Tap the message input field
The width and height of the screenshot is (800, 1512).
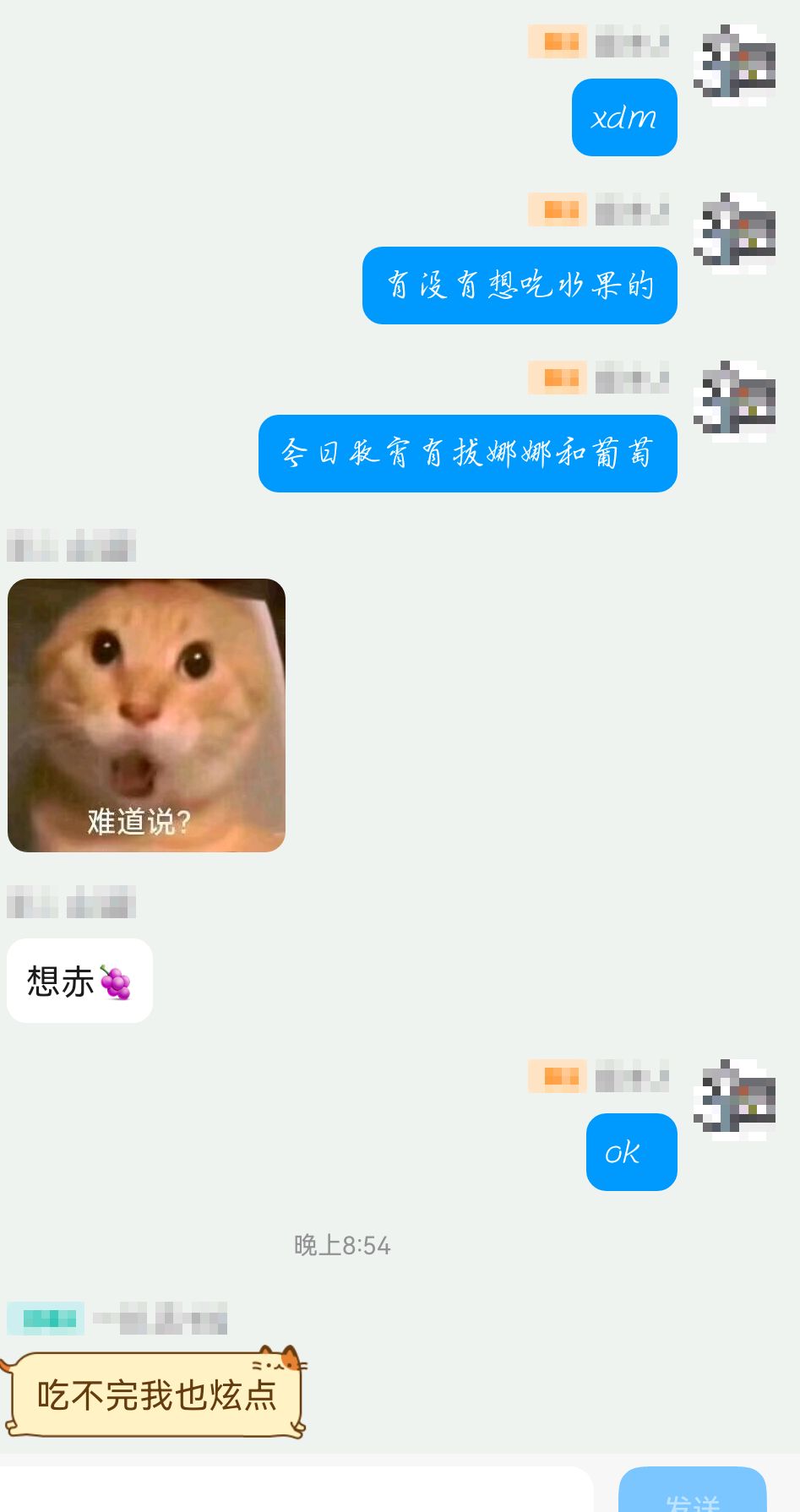296,1491
